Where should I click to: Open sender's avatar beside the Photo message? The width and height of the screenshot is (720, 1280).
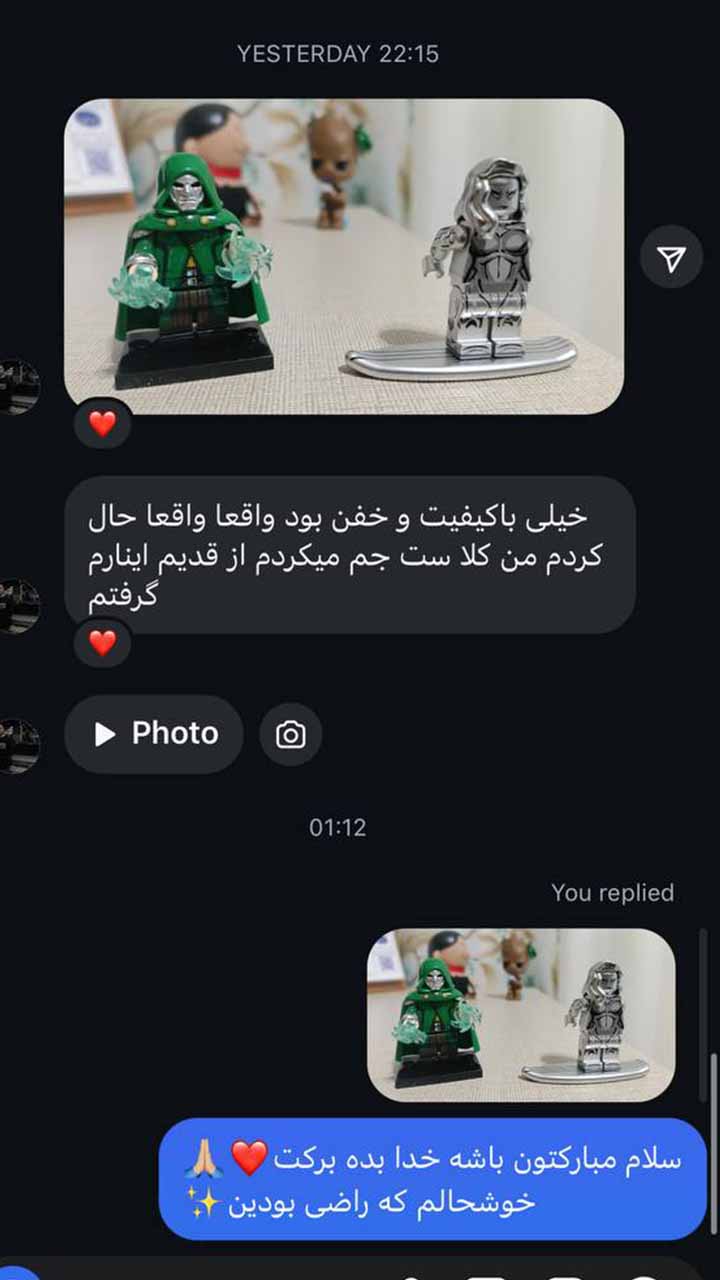[18, 747]
